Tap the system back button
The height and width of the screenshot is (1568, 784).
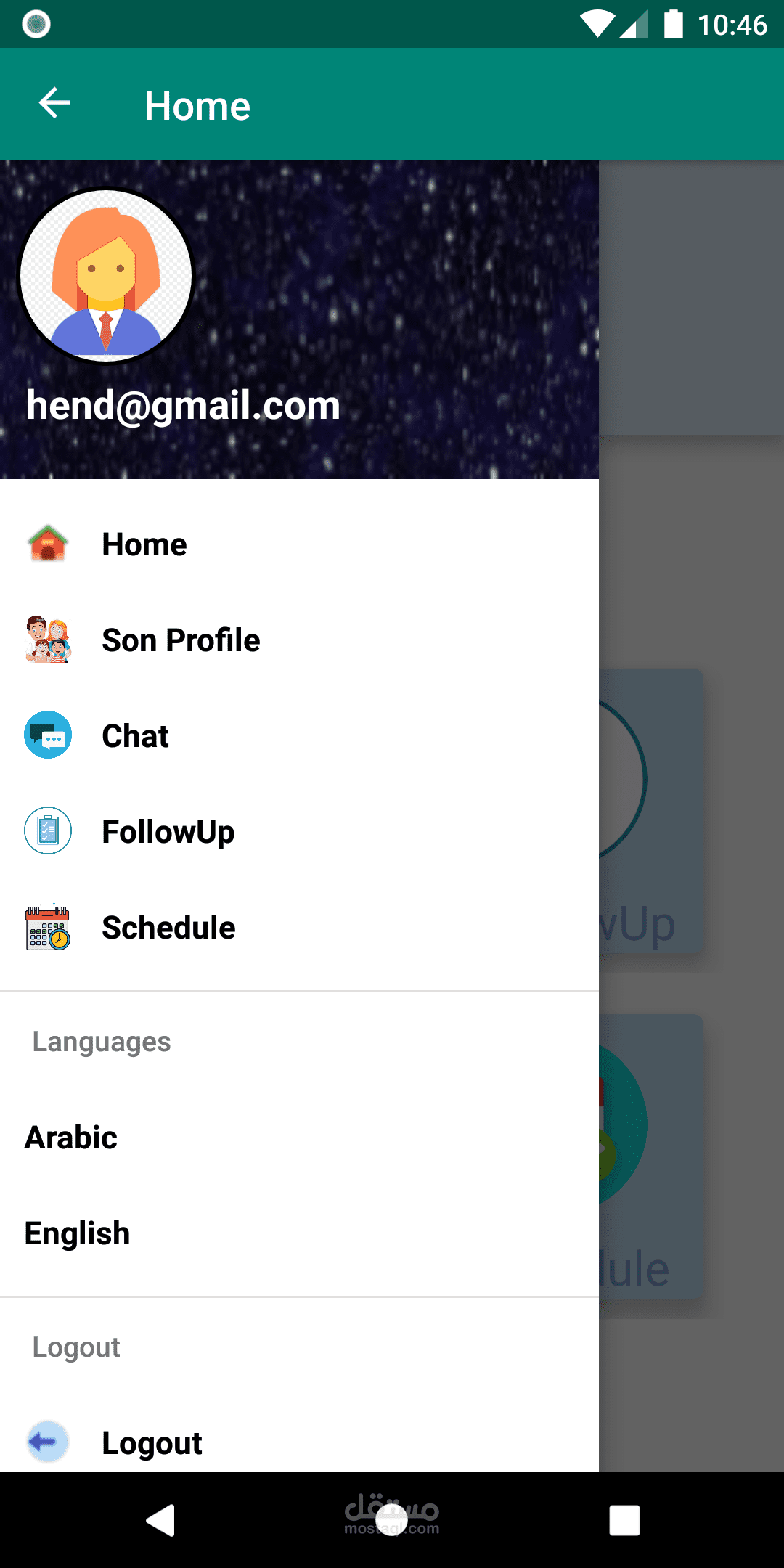click(x=160, y=1520)
